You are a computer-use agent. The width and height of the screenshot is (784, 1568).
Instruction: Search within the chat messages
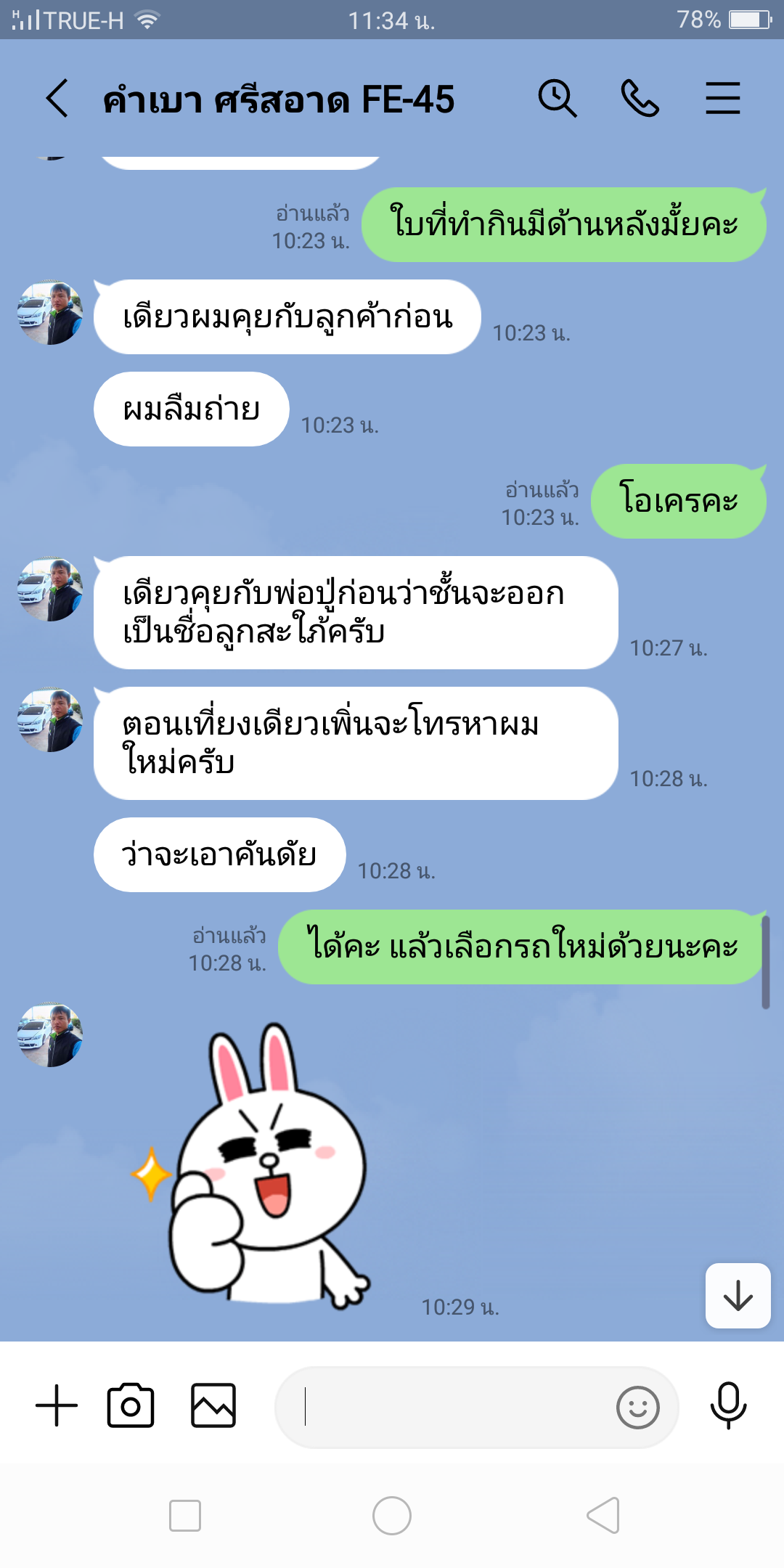pos(557,99)
